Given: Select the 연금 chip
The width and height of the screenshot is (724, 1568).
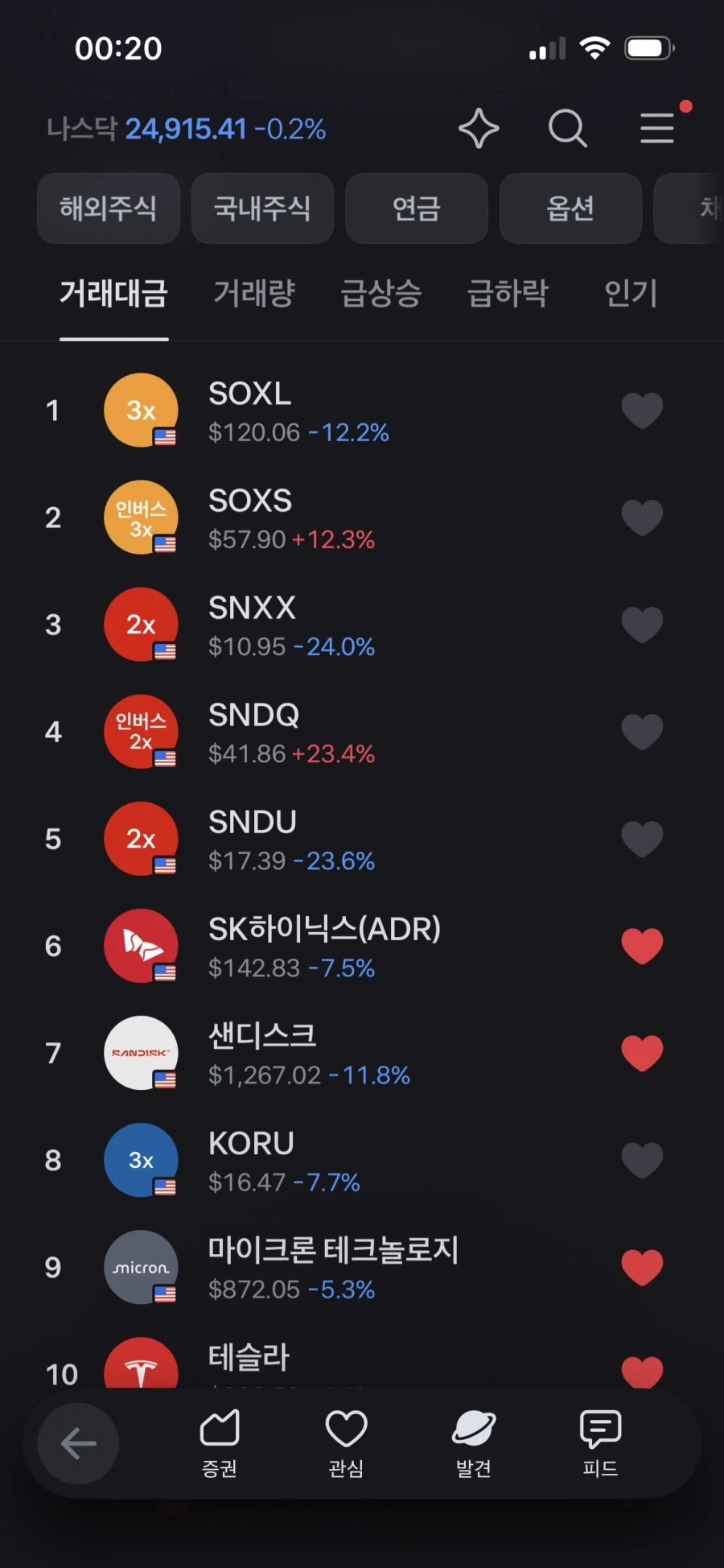Looking at the screenshot, I should pyautogui.click(x=417, y=208).
